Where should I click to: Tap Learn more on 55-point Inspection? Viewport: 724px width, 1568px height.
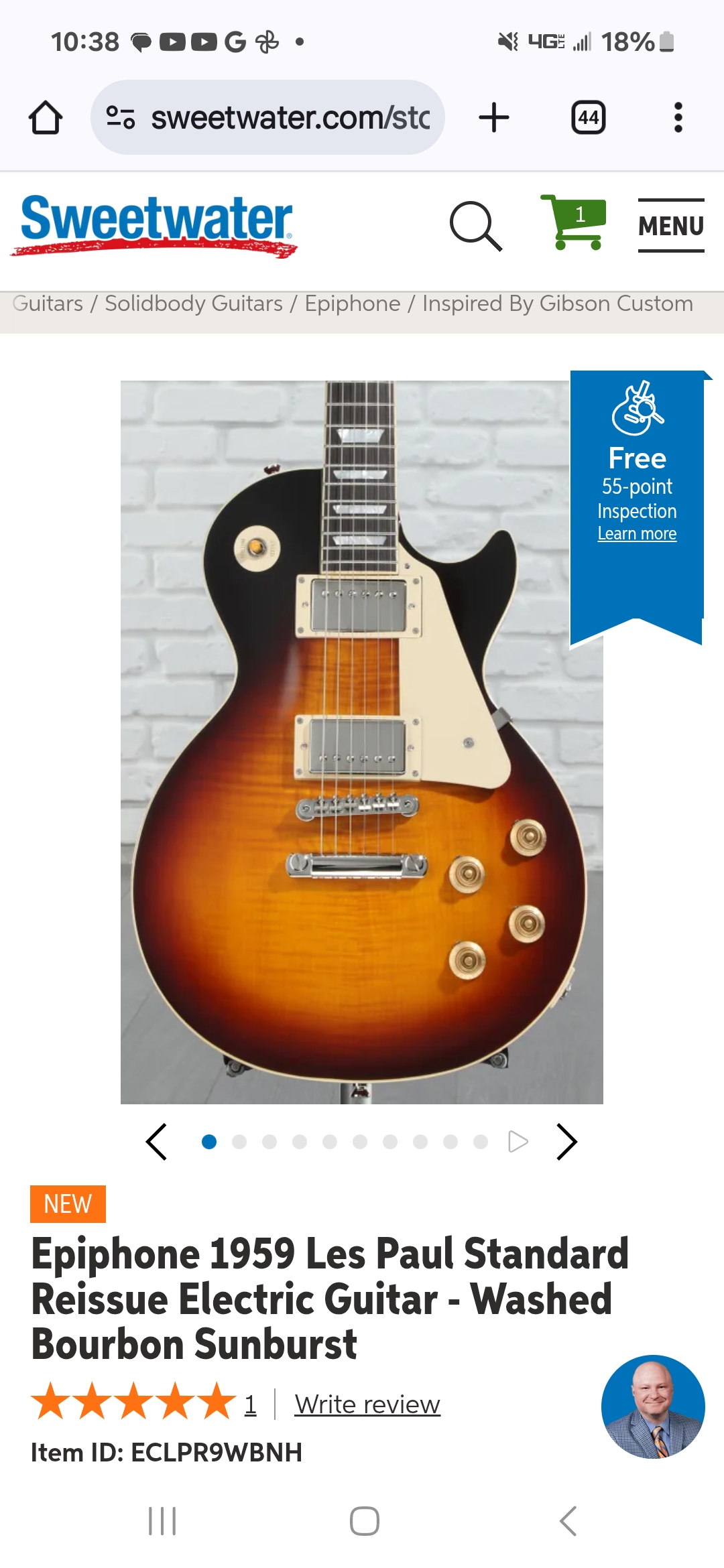(x=637, y=534)
